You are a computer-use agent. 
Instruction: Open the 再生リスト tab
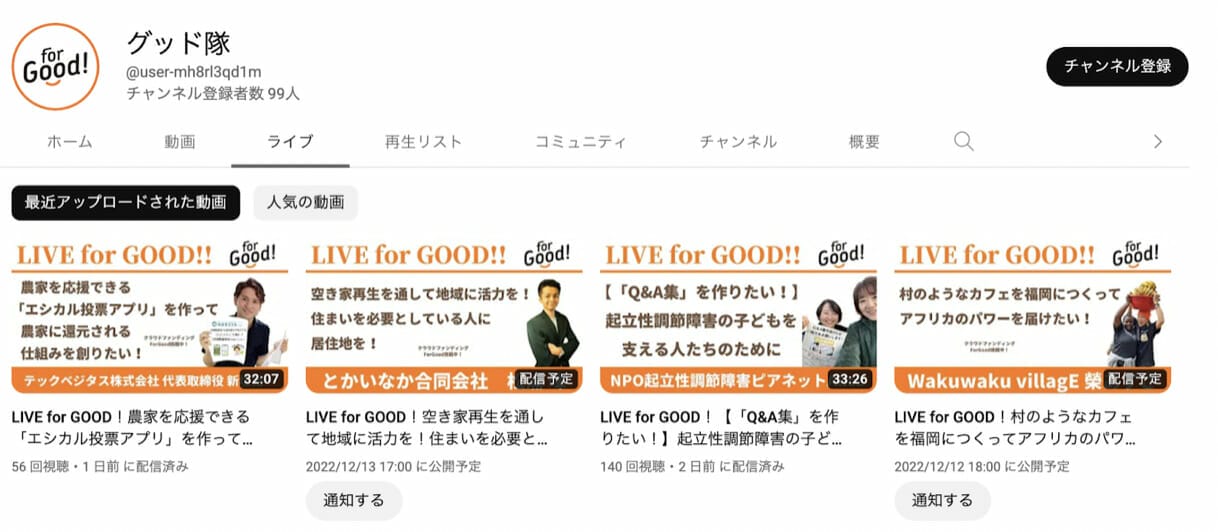(x=423, y=142)
